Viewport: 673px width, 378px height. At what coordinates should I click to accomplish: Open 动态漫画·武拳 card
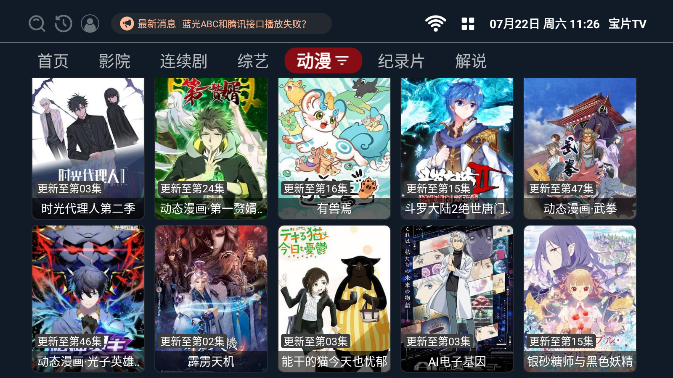coord(580,148)
